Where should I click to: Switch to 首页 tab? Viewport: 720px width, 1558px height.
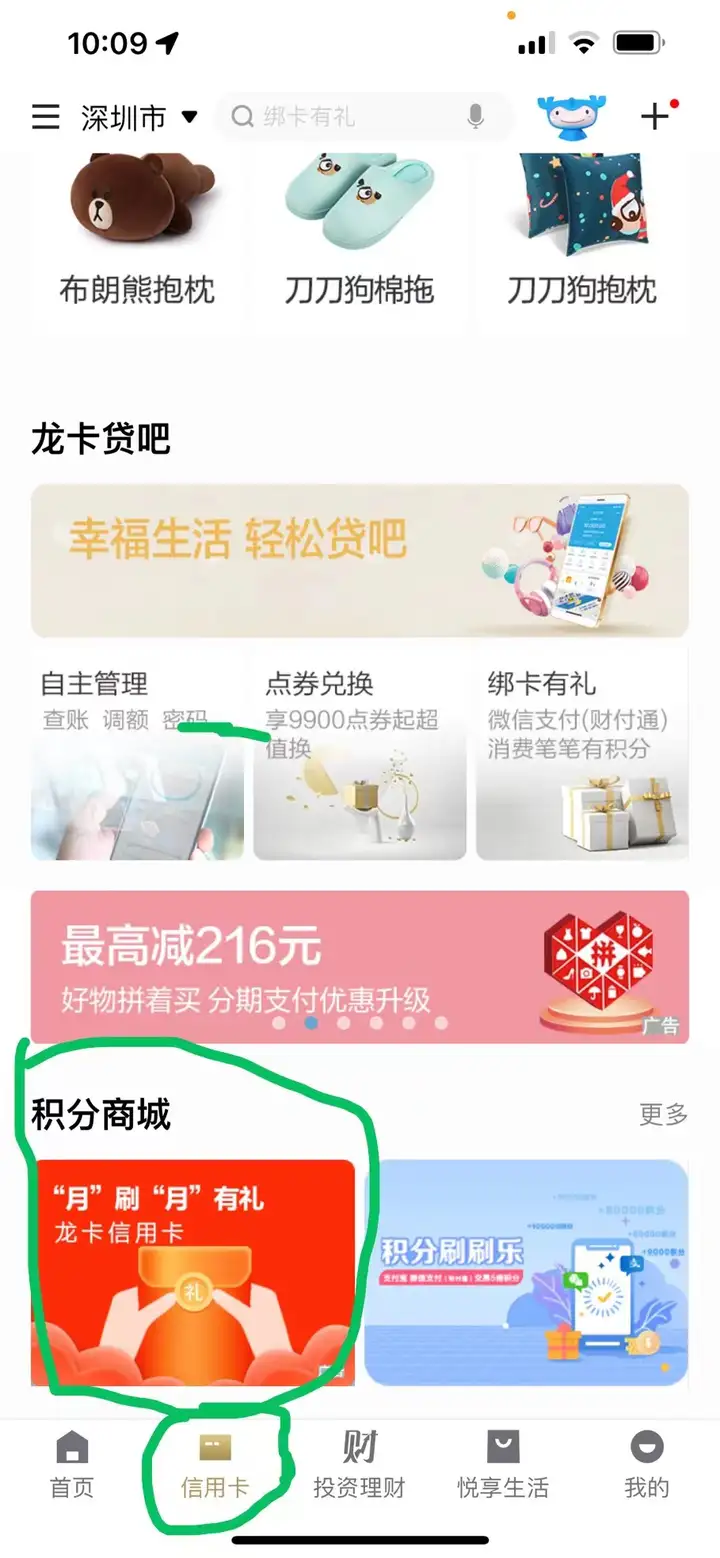[x=72, y=1466]
